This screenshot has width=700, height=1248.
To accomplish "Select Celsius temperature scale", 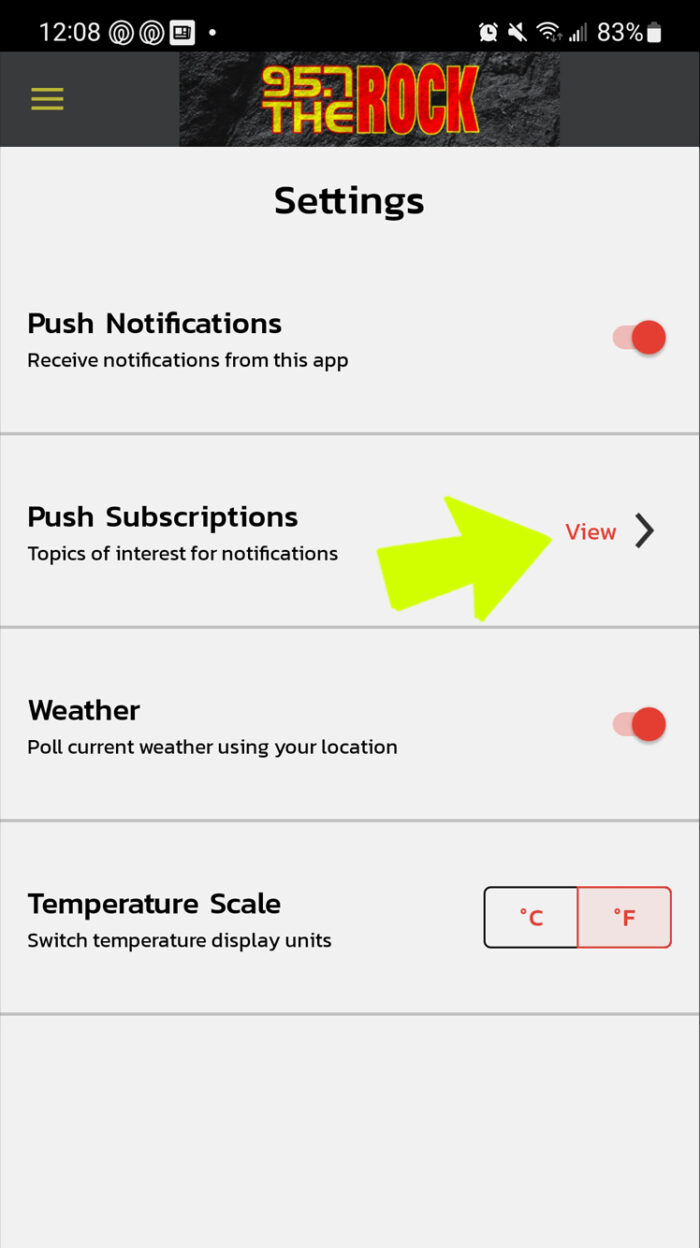I will pyautogui.click(x=531, y=917).
